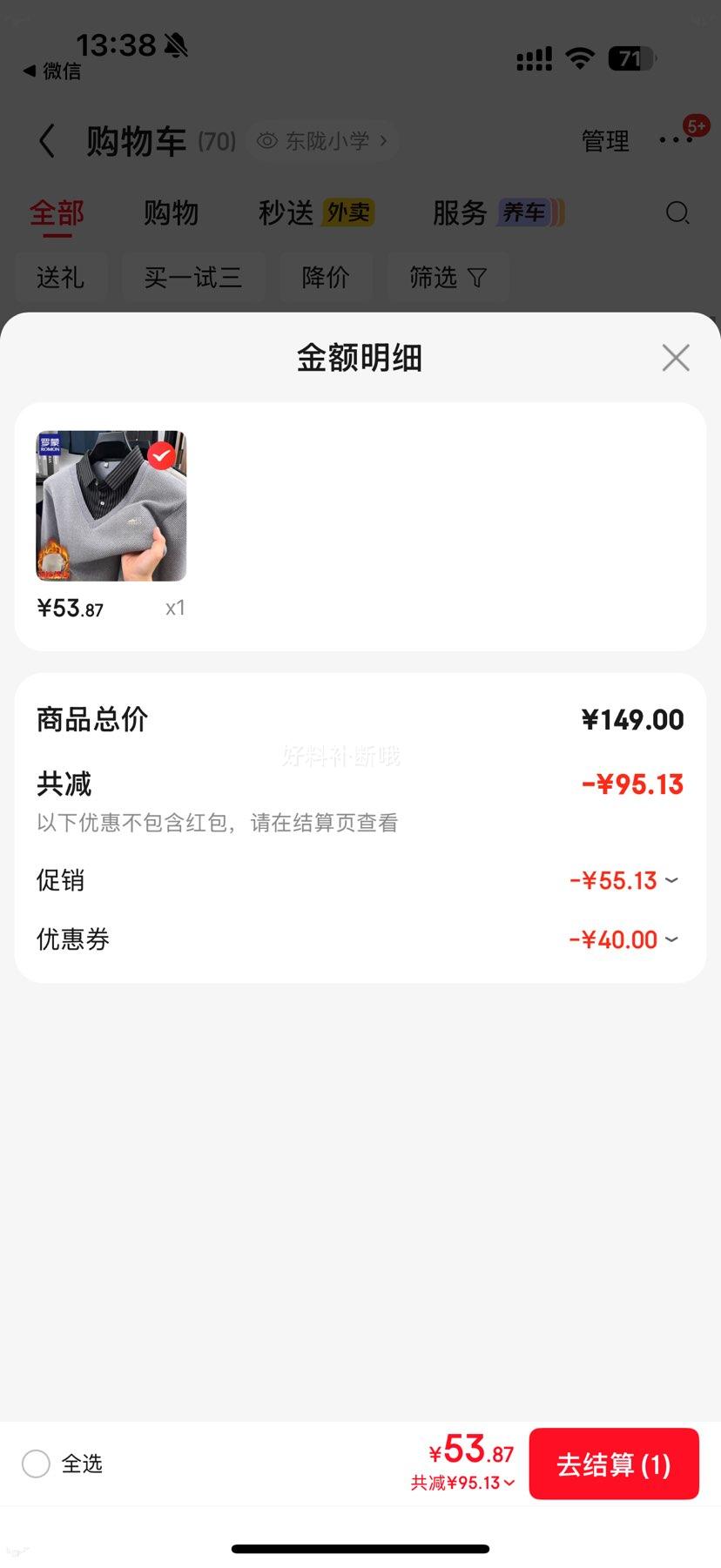Tap the 去结算 (1) checkout button
Screen dimensions: 721x1568
[x=613, y=1464]
